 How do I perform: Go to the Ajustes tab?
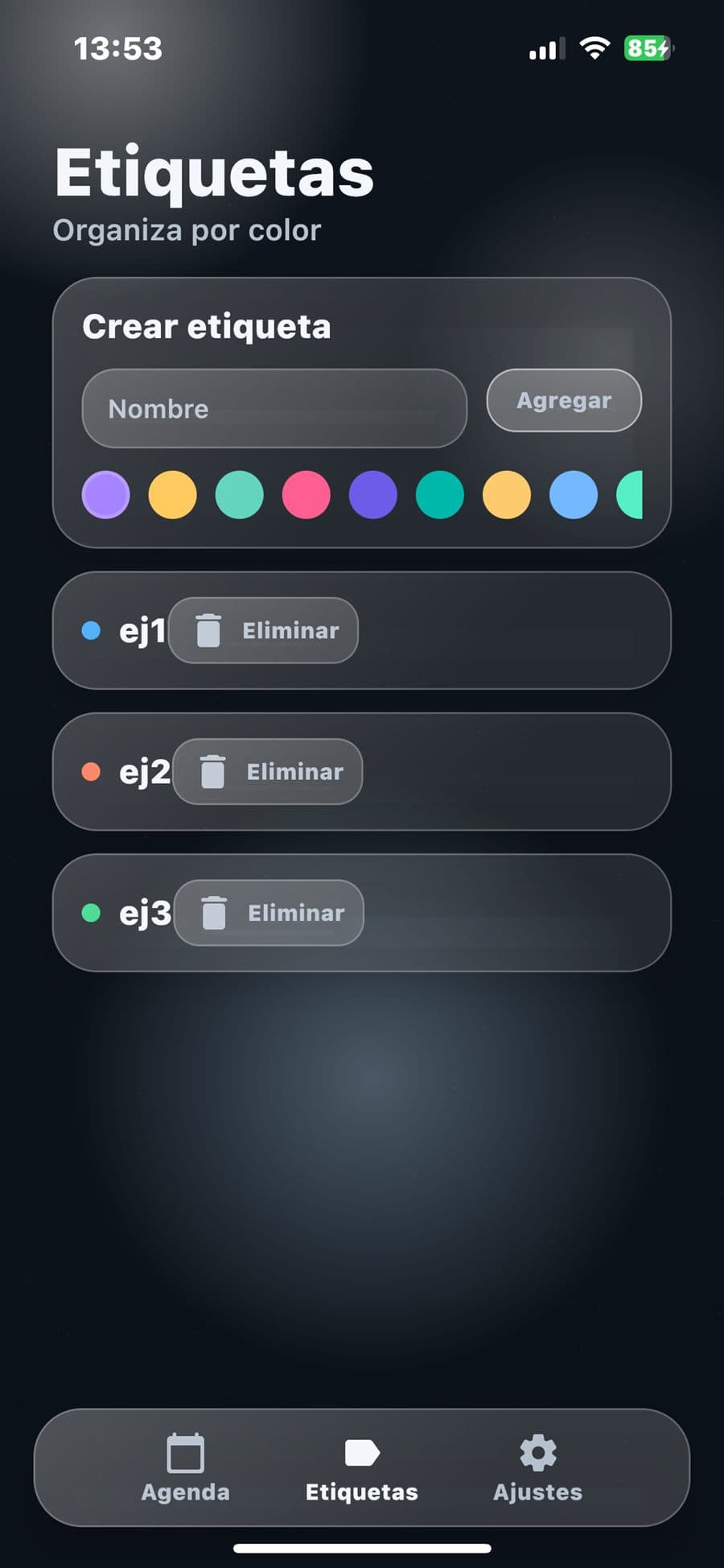coord(537,1467)
